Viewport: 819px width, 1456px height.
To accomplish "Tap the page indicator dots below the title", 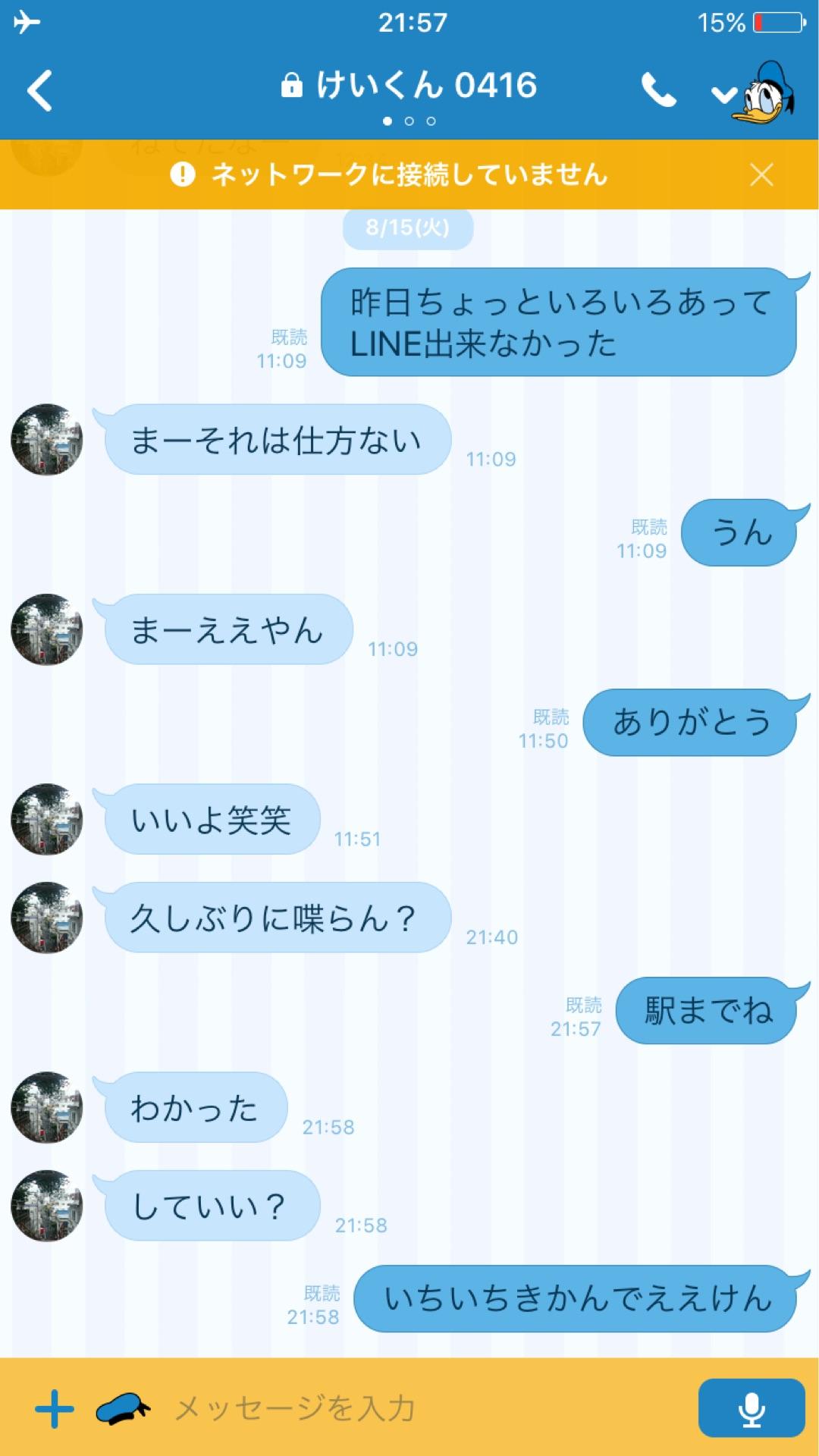I will click(x=409, y=119).
